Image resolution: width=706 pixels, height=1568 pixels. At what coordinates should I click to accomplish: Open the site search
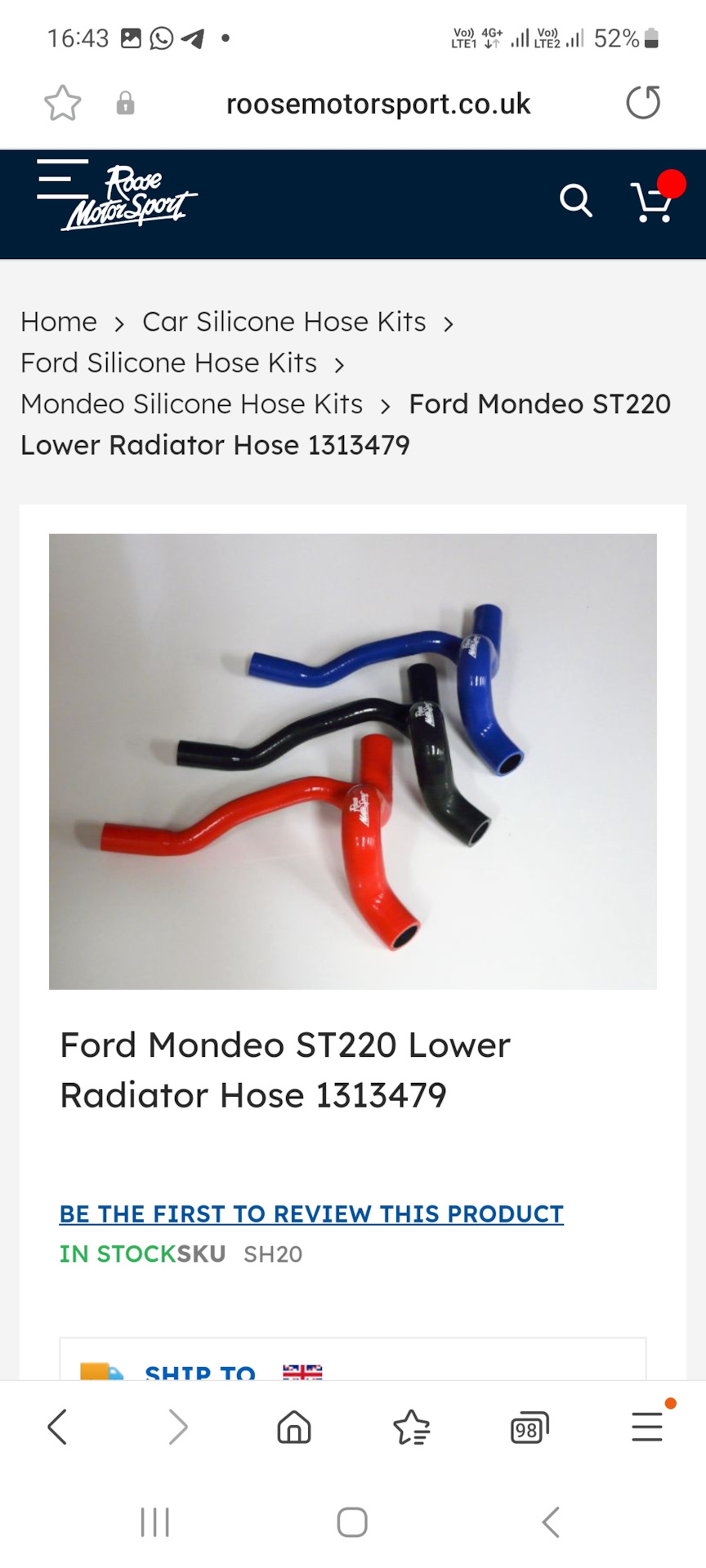click(x=575, y=201)
